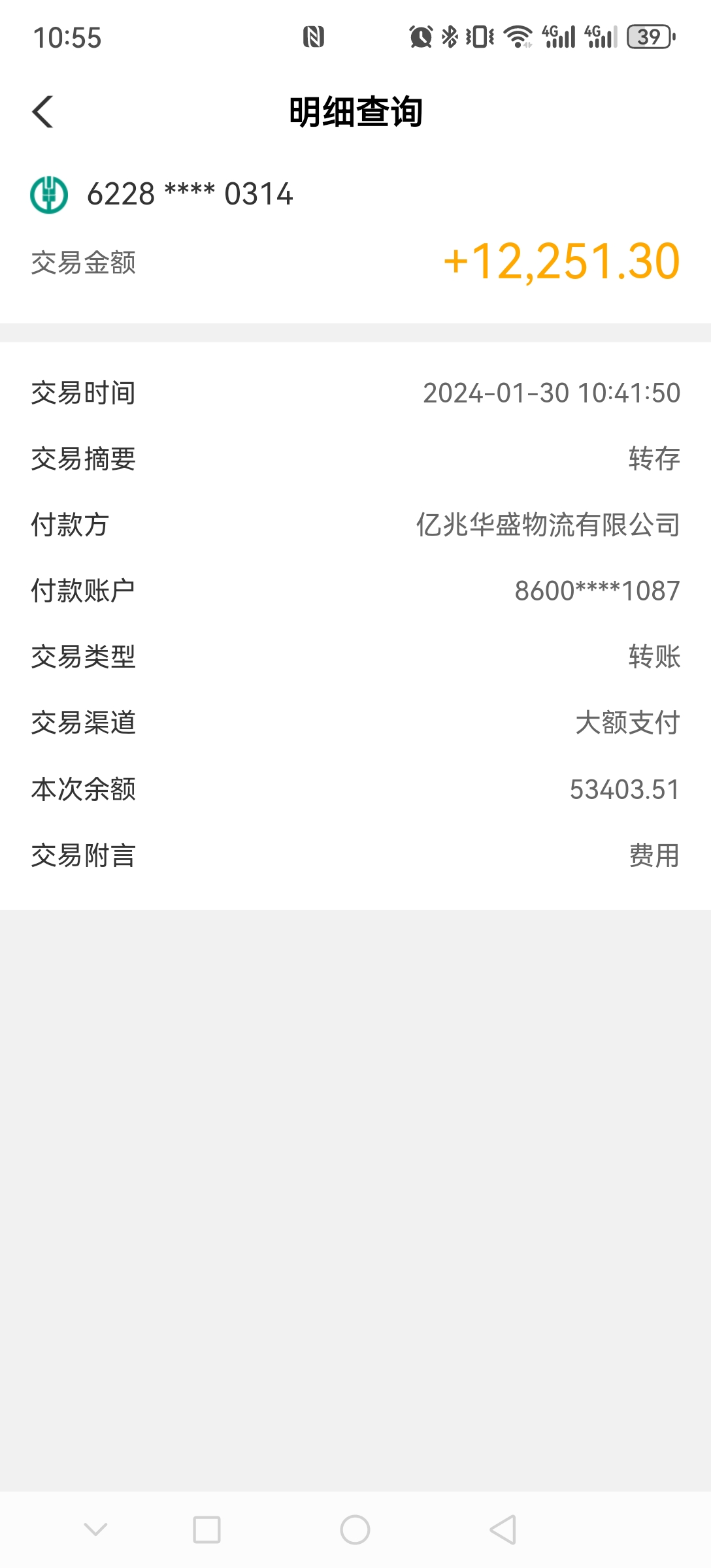Hide the navigation bar with the down chevron
This screenshot has height=1568, width=711.
[95, 1529]
